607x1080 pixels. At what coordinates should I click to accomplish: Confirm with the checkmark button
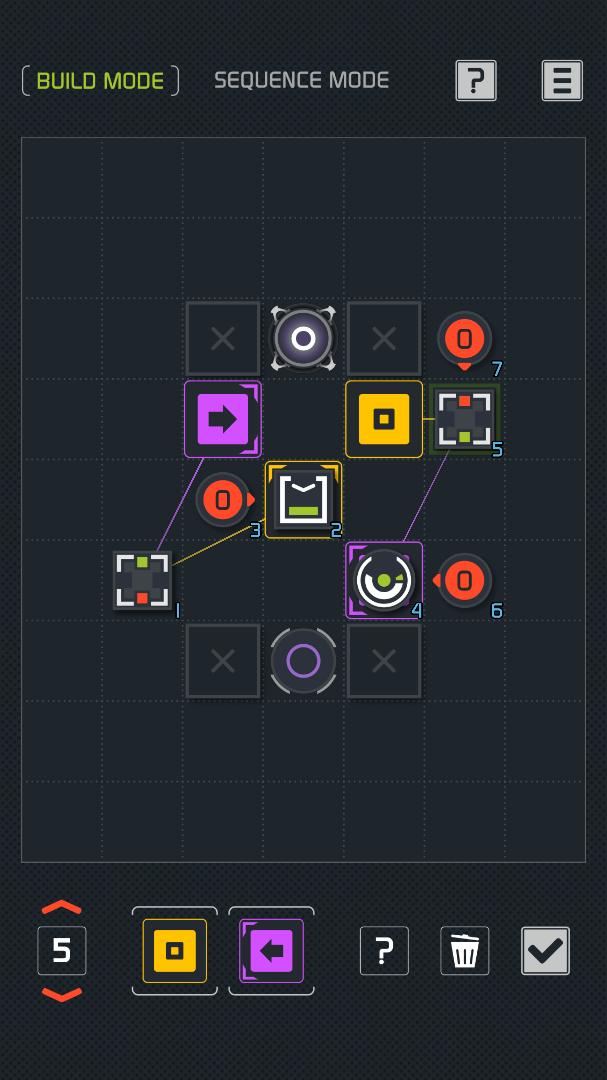546,951
